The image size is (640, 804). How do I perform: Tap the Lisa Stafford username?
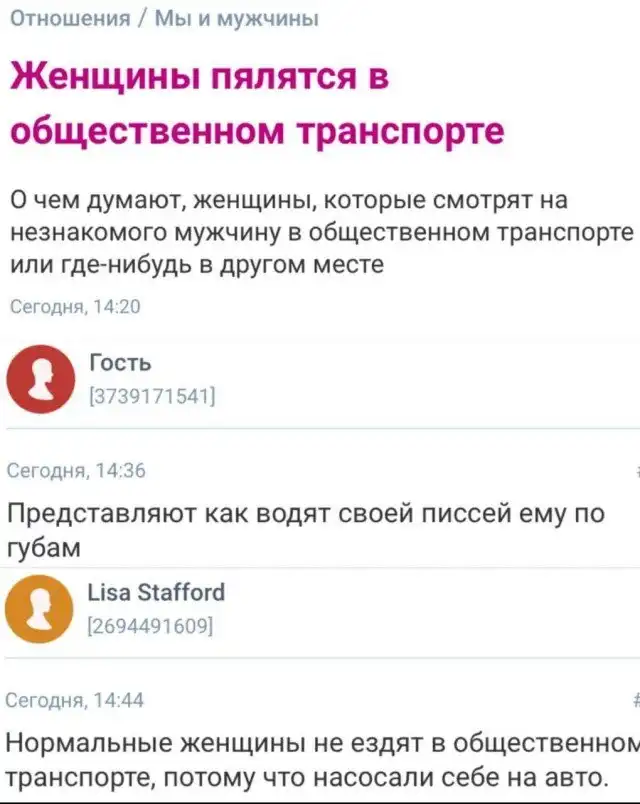click(157, 592)
